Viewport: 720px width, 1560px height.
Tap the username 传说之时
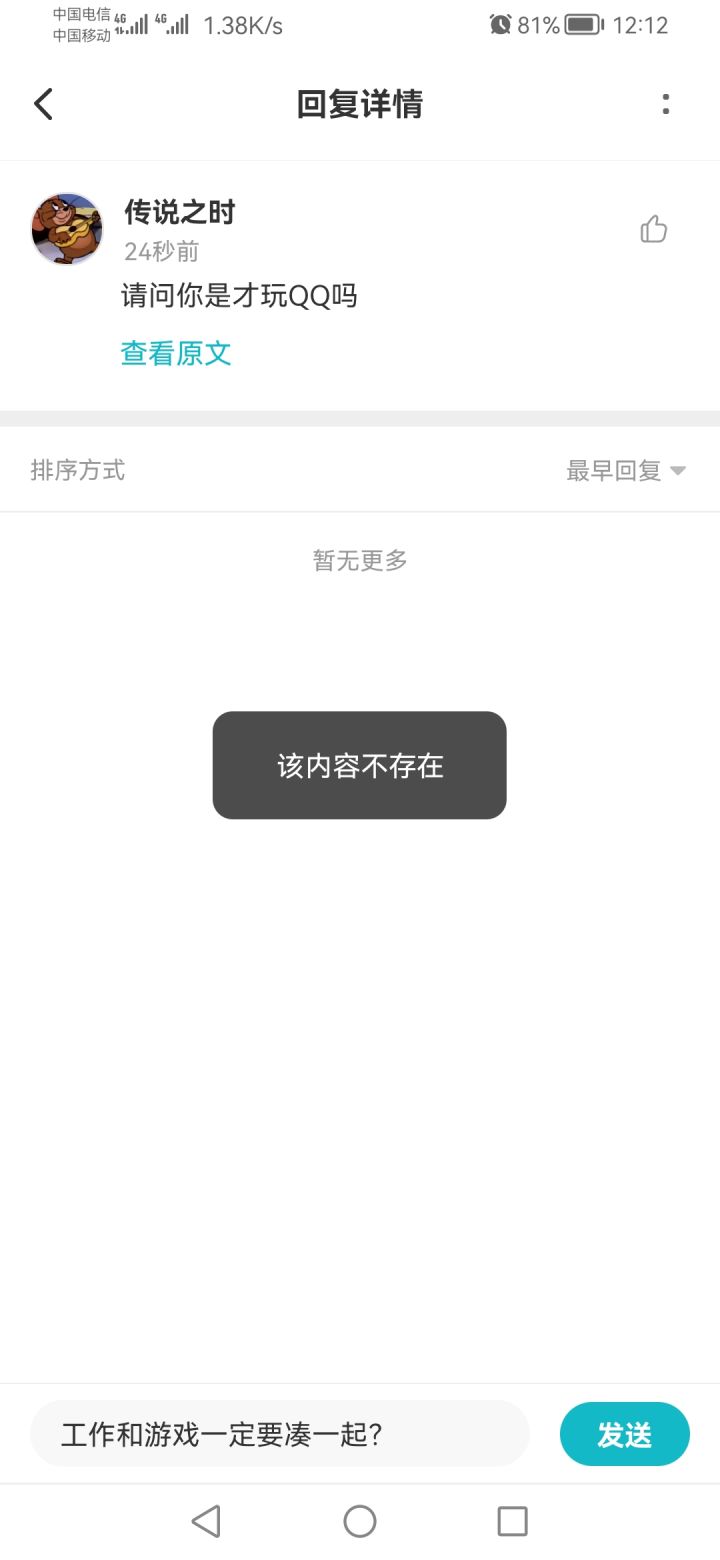point(178,212)
